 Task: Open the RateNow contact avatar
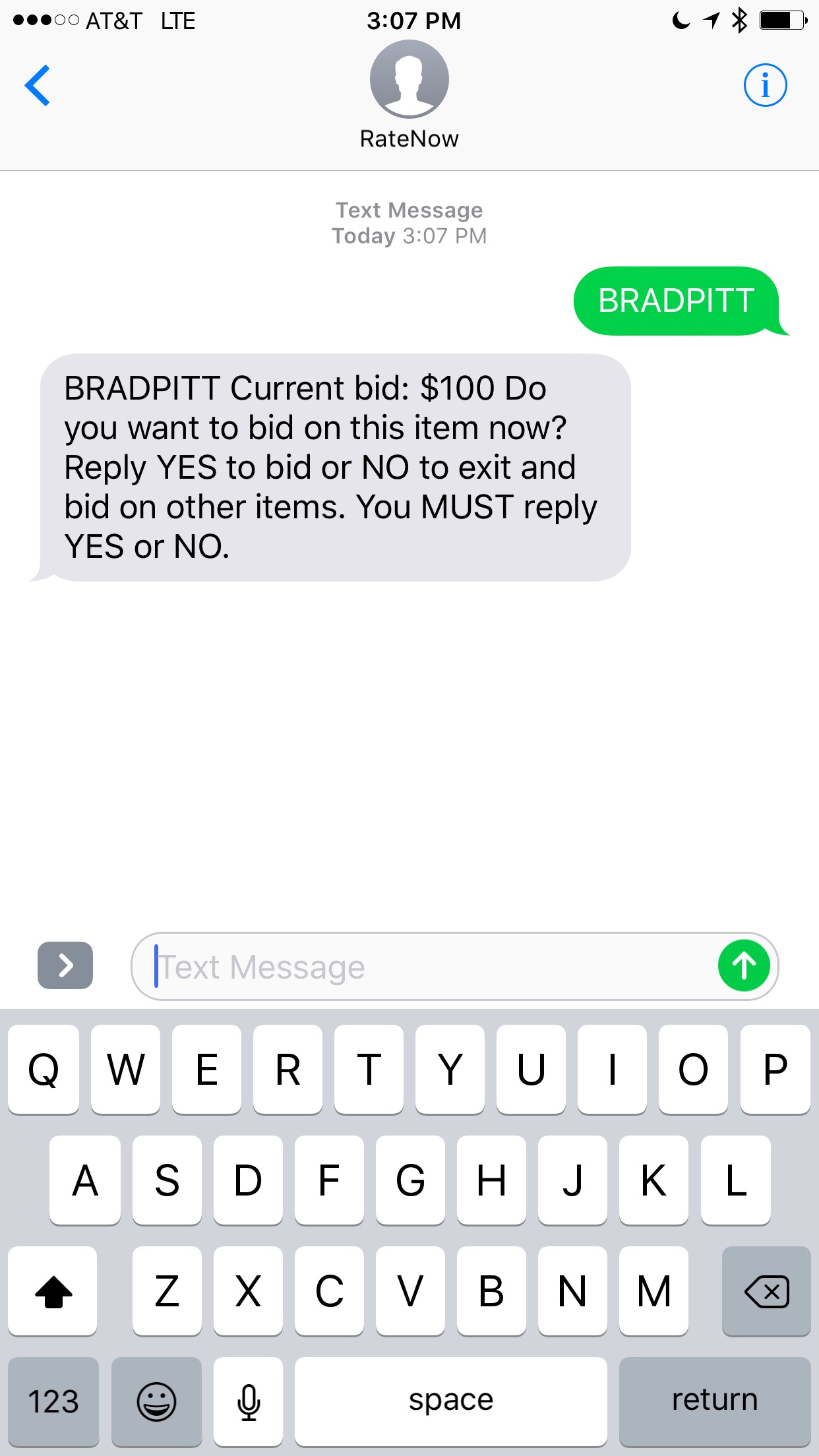click(x=409, y=79)
